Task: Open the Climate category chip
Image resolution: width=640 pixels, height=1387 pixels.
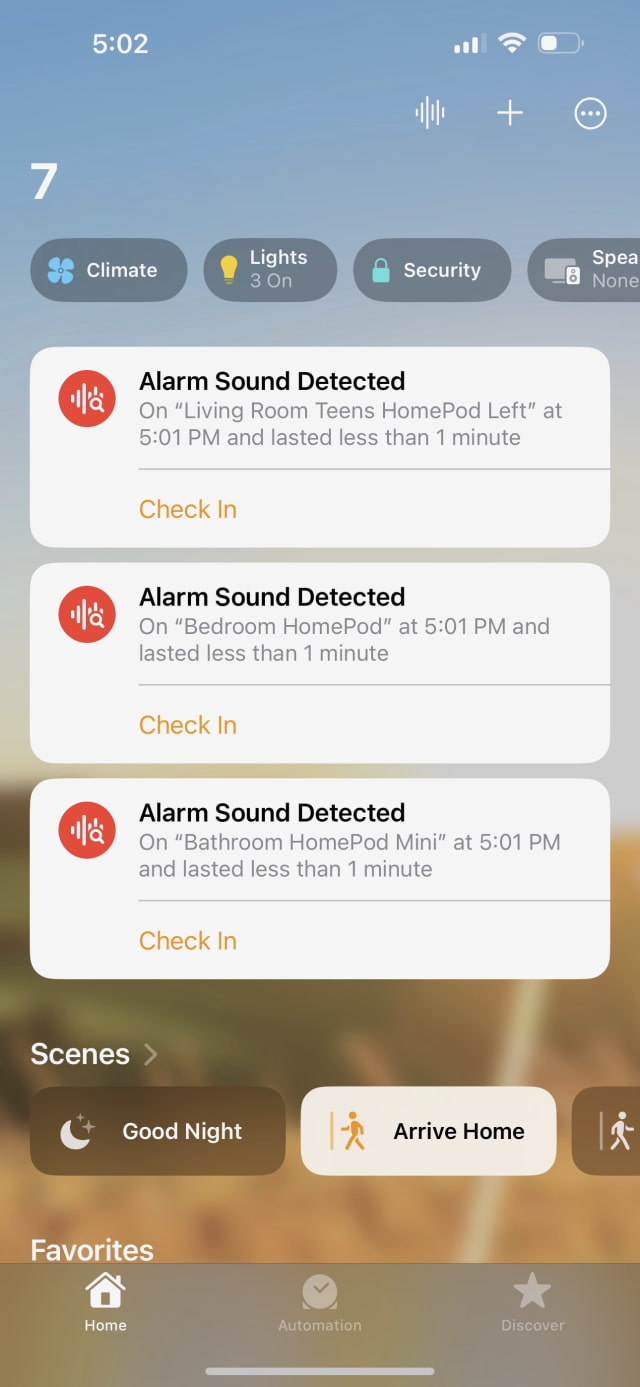Action: [x=108, y=270]
